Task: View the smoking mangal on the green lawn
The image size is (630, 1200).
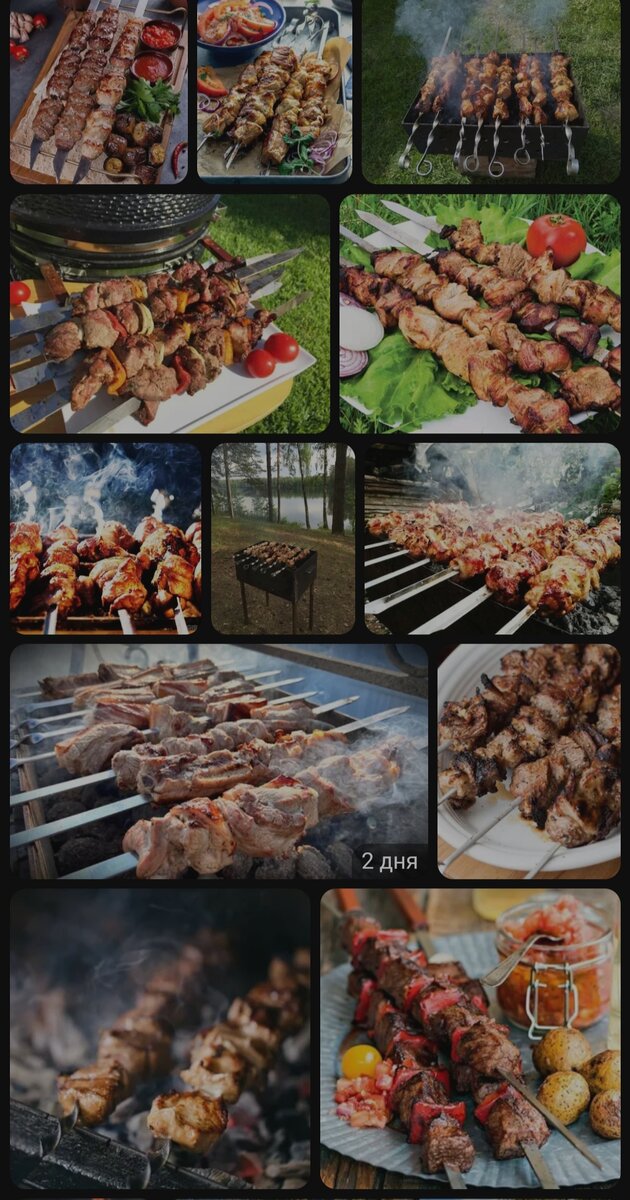Action: [491, 92]
